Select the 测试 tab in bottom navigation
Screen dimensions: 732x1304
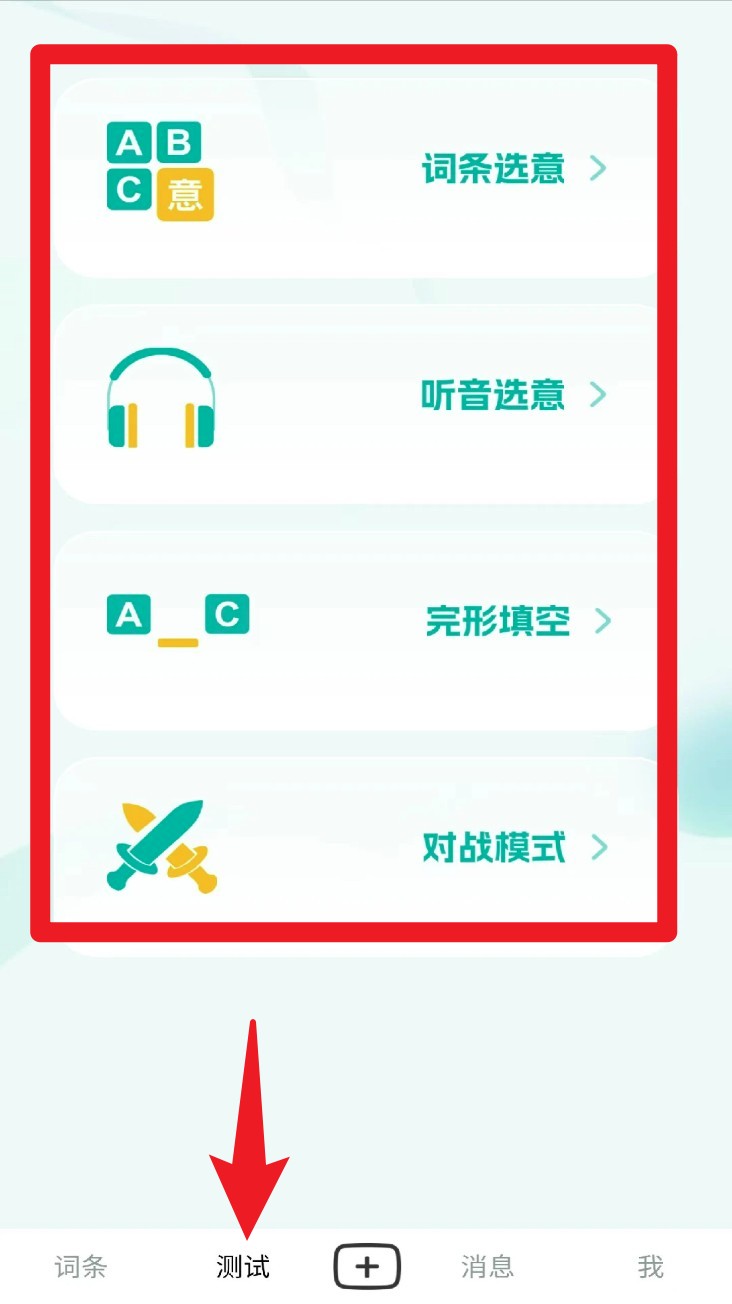coord(242,1264)
